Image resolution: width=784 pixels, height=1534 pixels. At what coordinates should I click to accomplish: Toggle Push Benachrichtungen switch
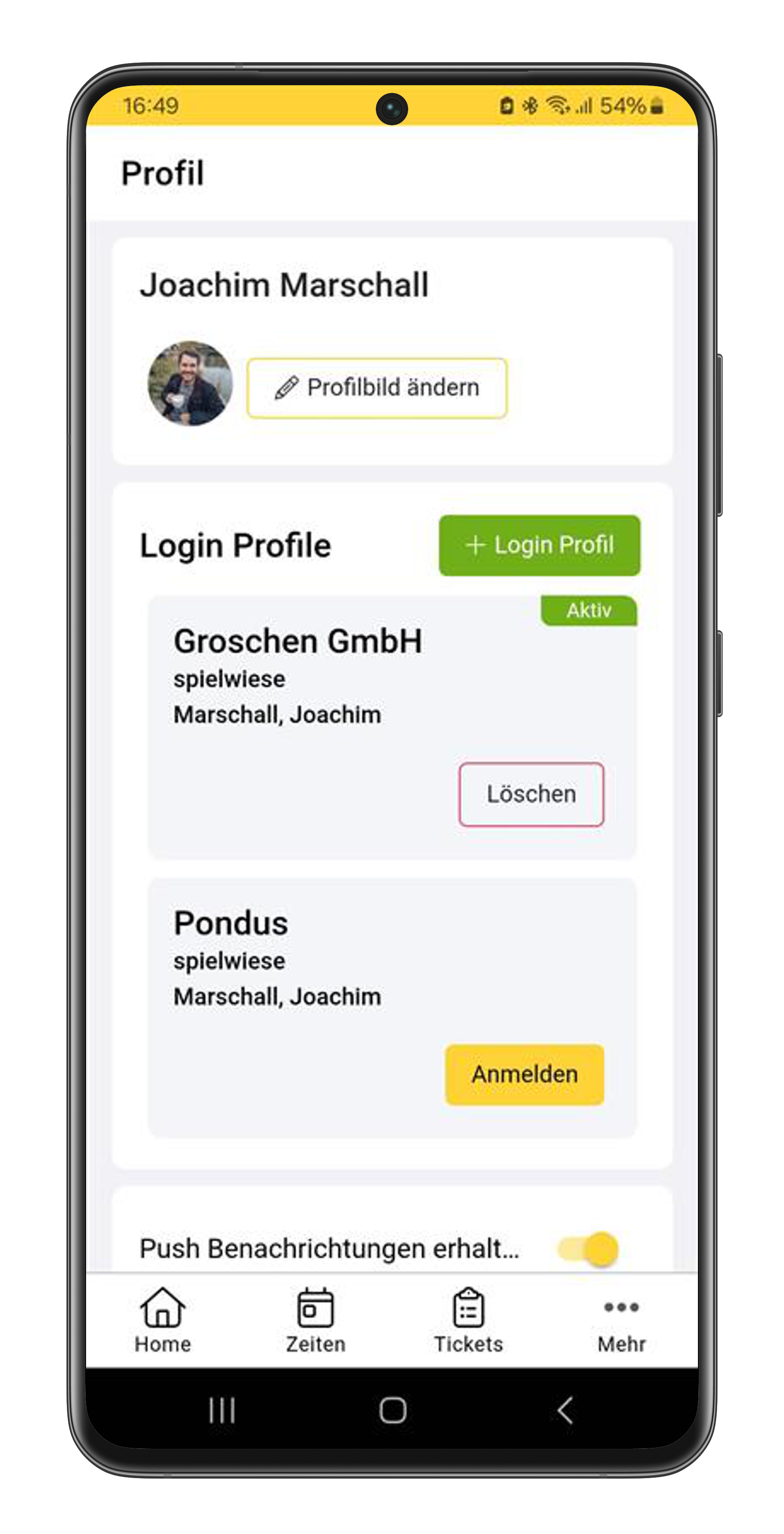(x=588, y=1249)
